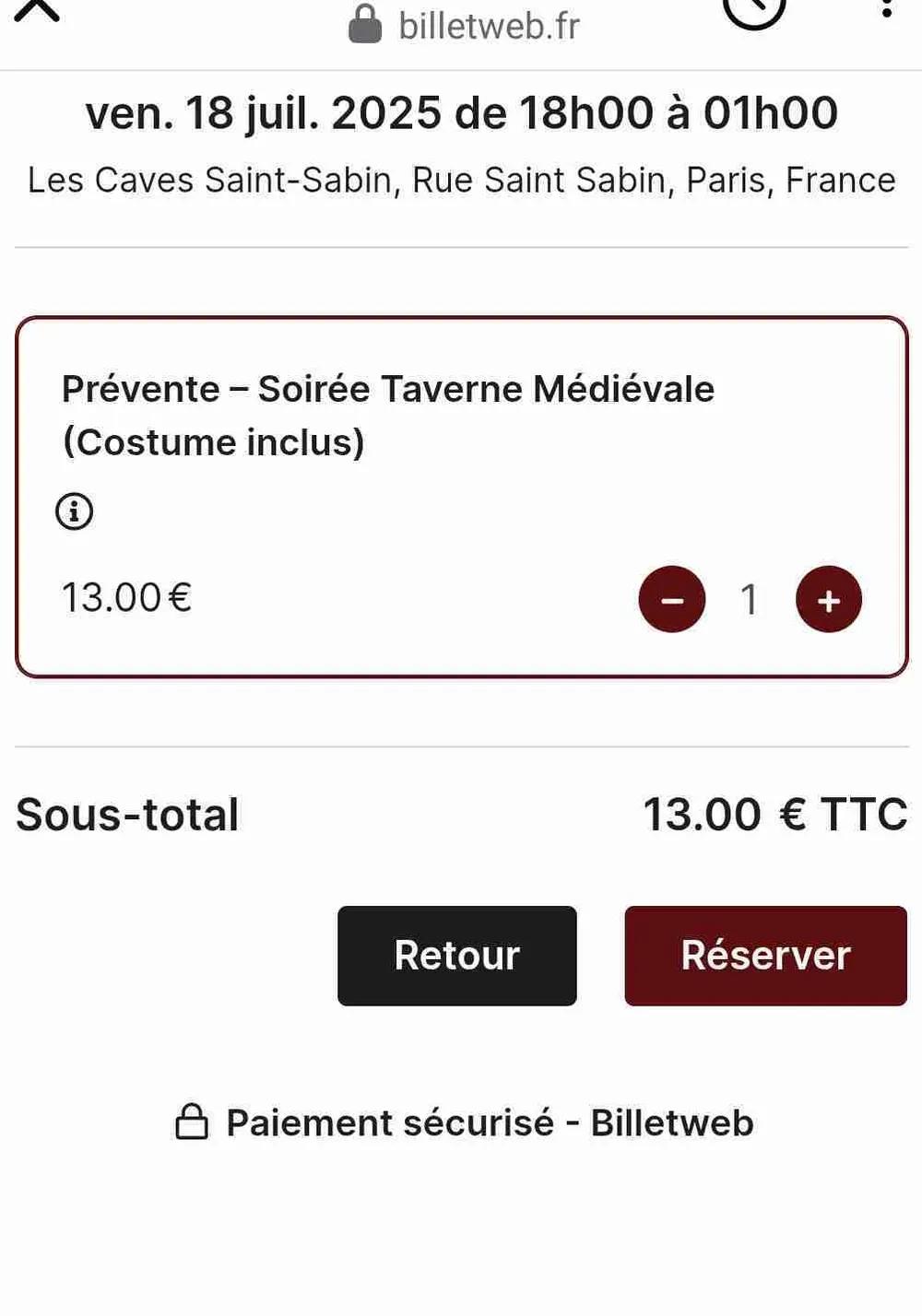Show info about the Prévente ticket
922x1316 pixels.
[75, 511]
